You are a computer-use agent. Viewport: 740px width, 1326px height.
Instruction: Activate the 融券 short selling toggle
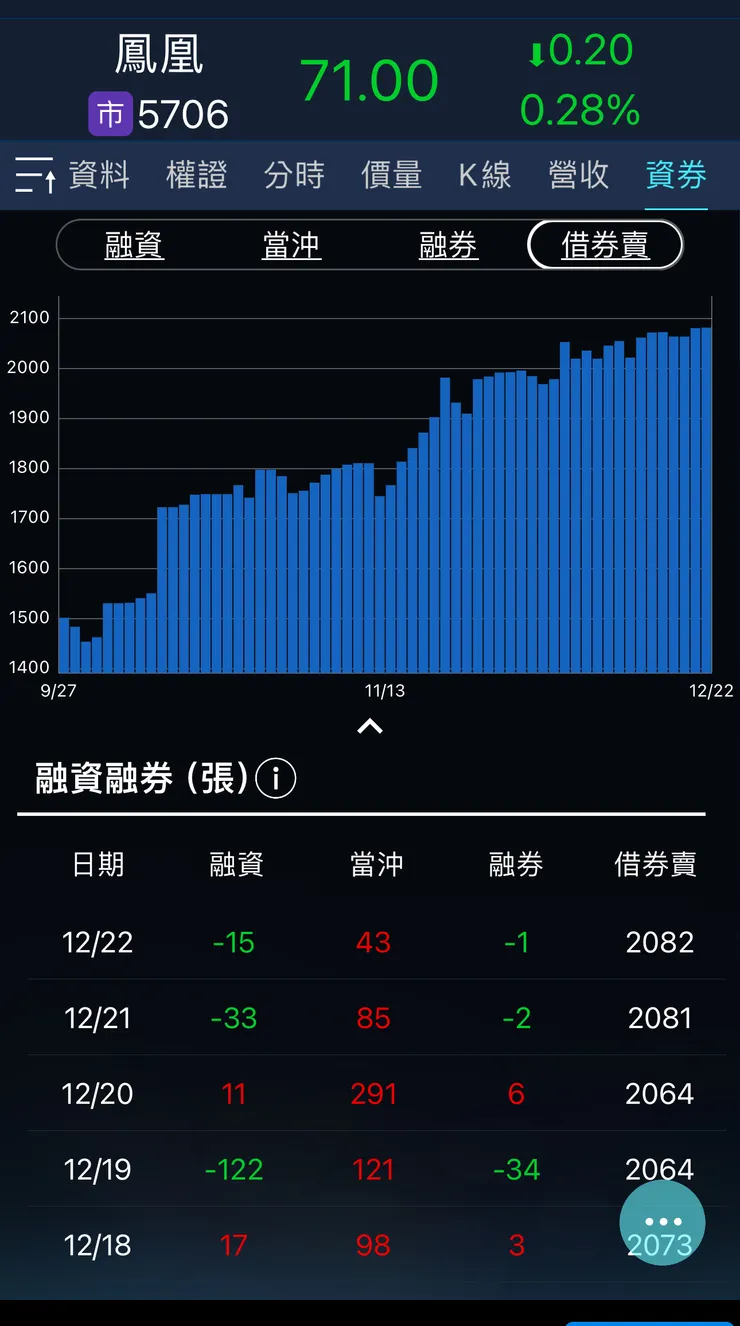[448, 244]
